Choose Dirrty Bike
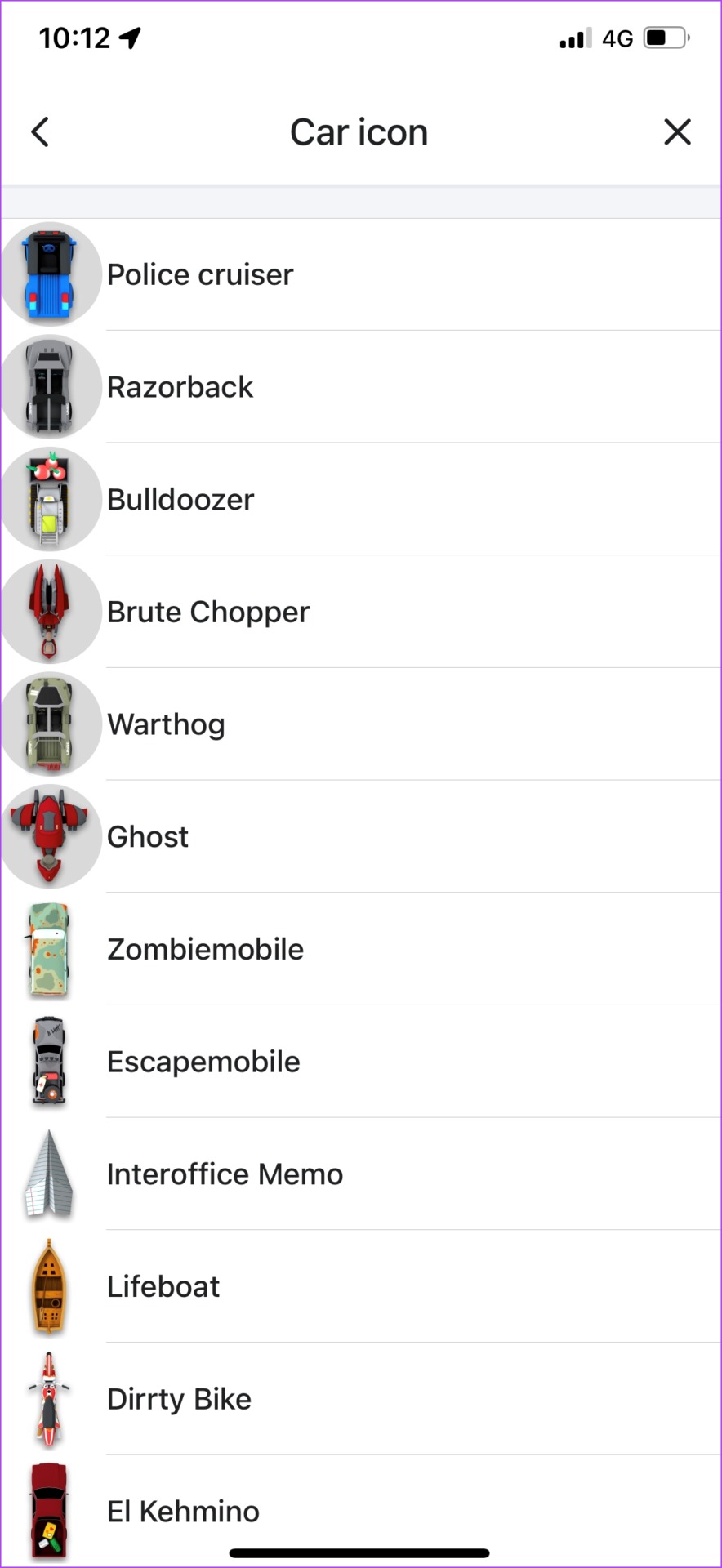Screen dimensions: 722x1568 [180, 1399]
